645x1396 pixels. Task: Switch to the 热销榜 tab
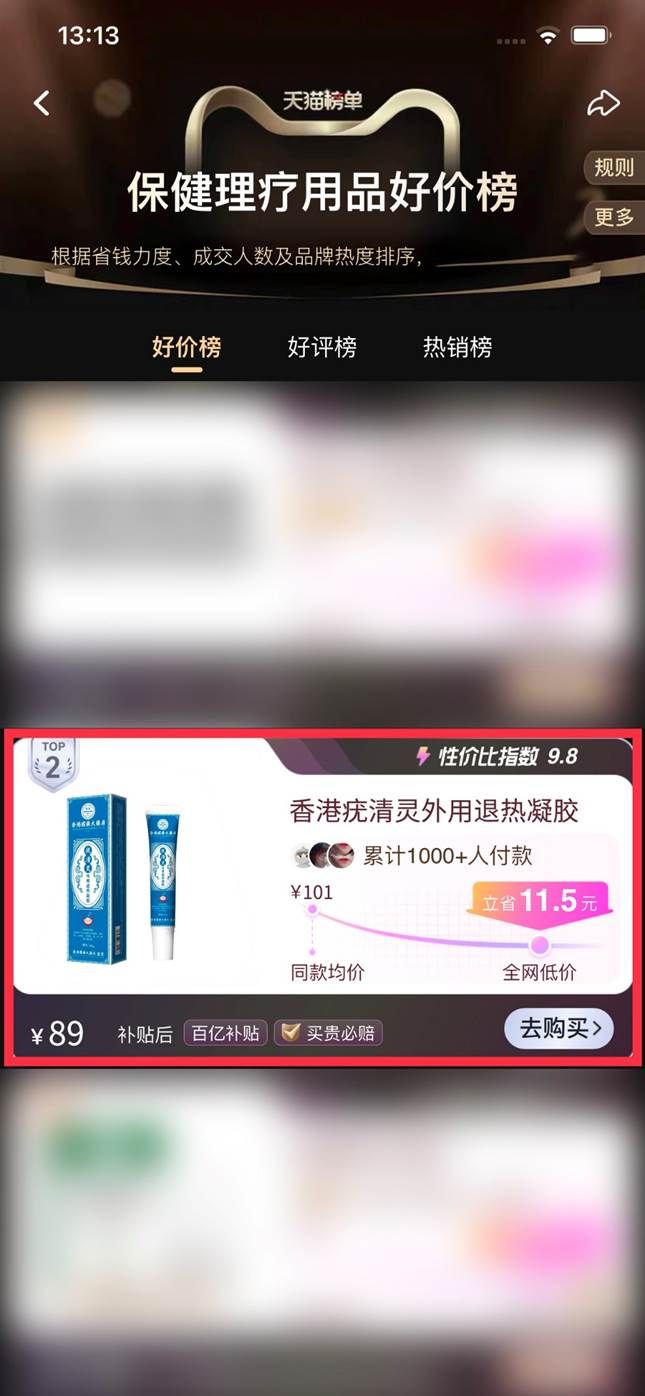457,347
